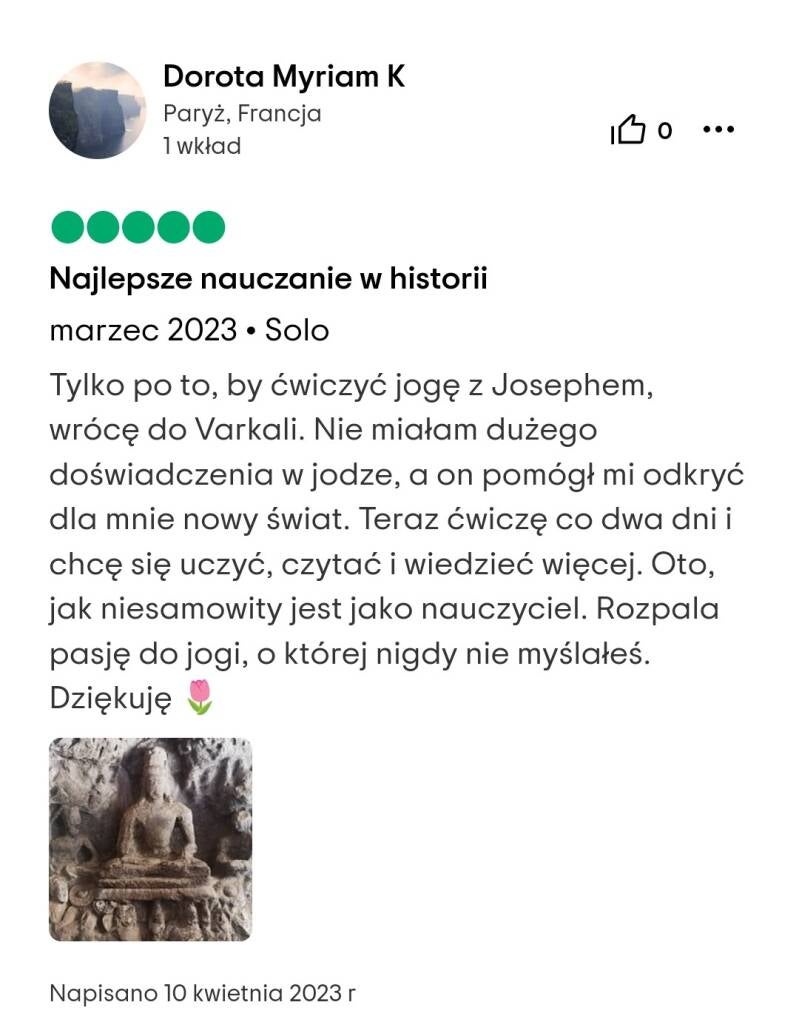View Dorota Myriam K's profile name link
The height and width of the screenshot is (1022, 799).
[x=284, y=77]
